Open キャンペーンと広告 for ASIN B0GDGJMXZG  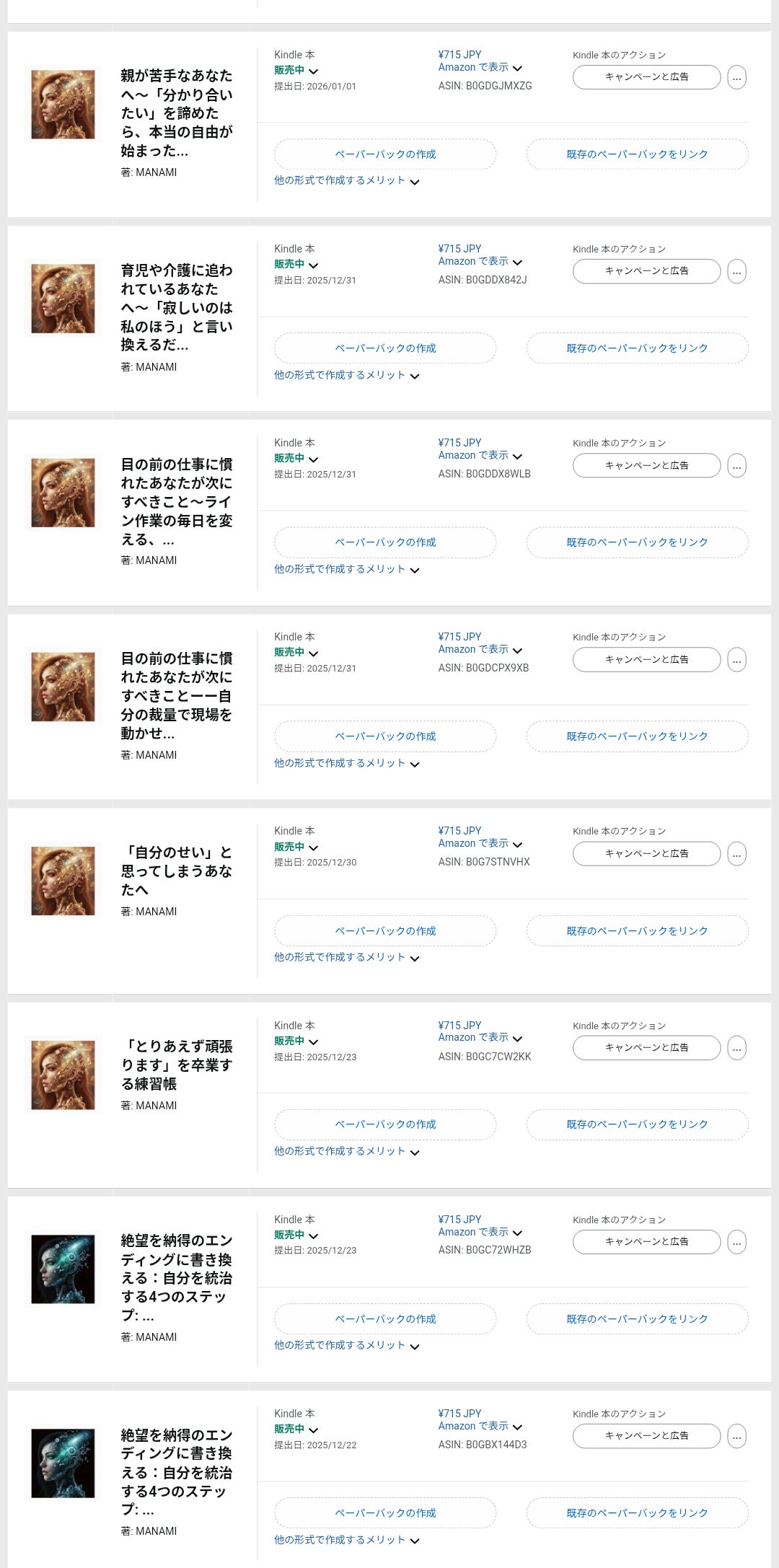646,77
